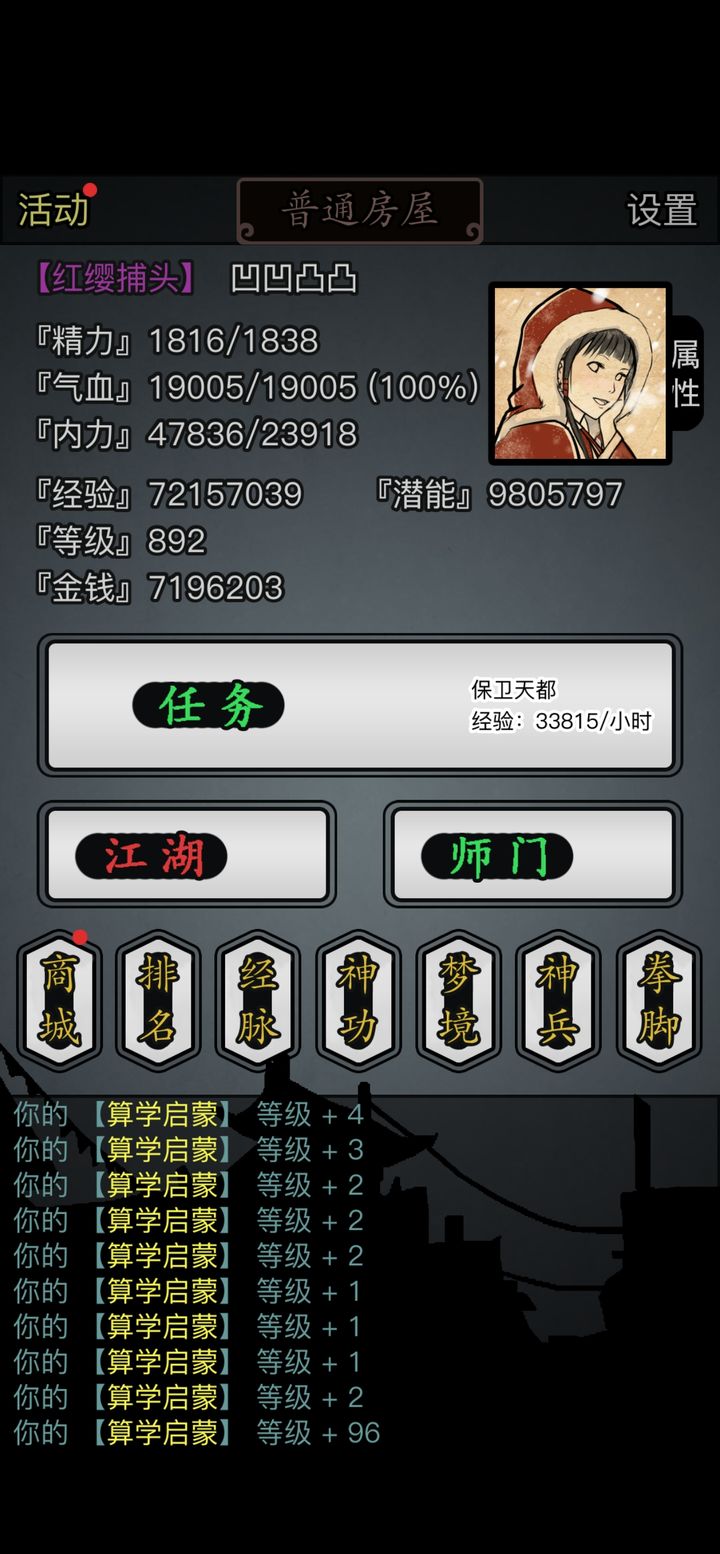View the 排名 rankings
This screenshot has height=1554, width=720.
pyautogui.click(x=158, y=1000)
